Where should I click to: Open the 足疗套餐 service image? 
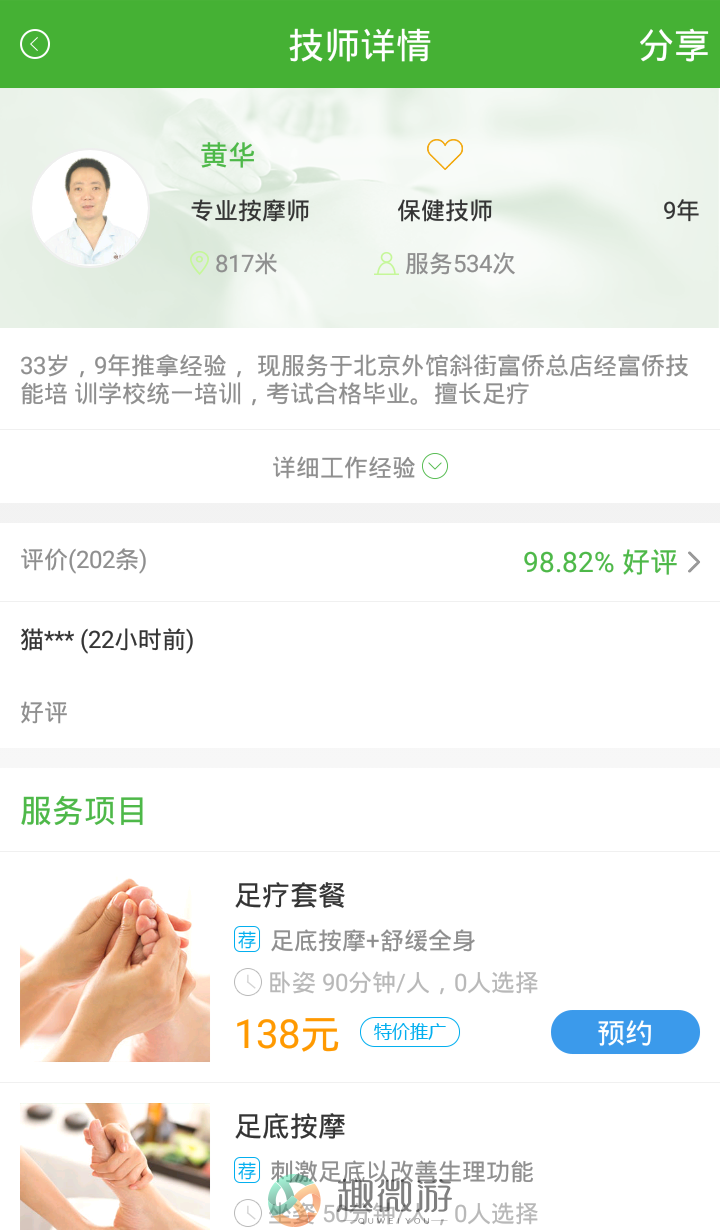pyautogui.click(x=115, y=969)
